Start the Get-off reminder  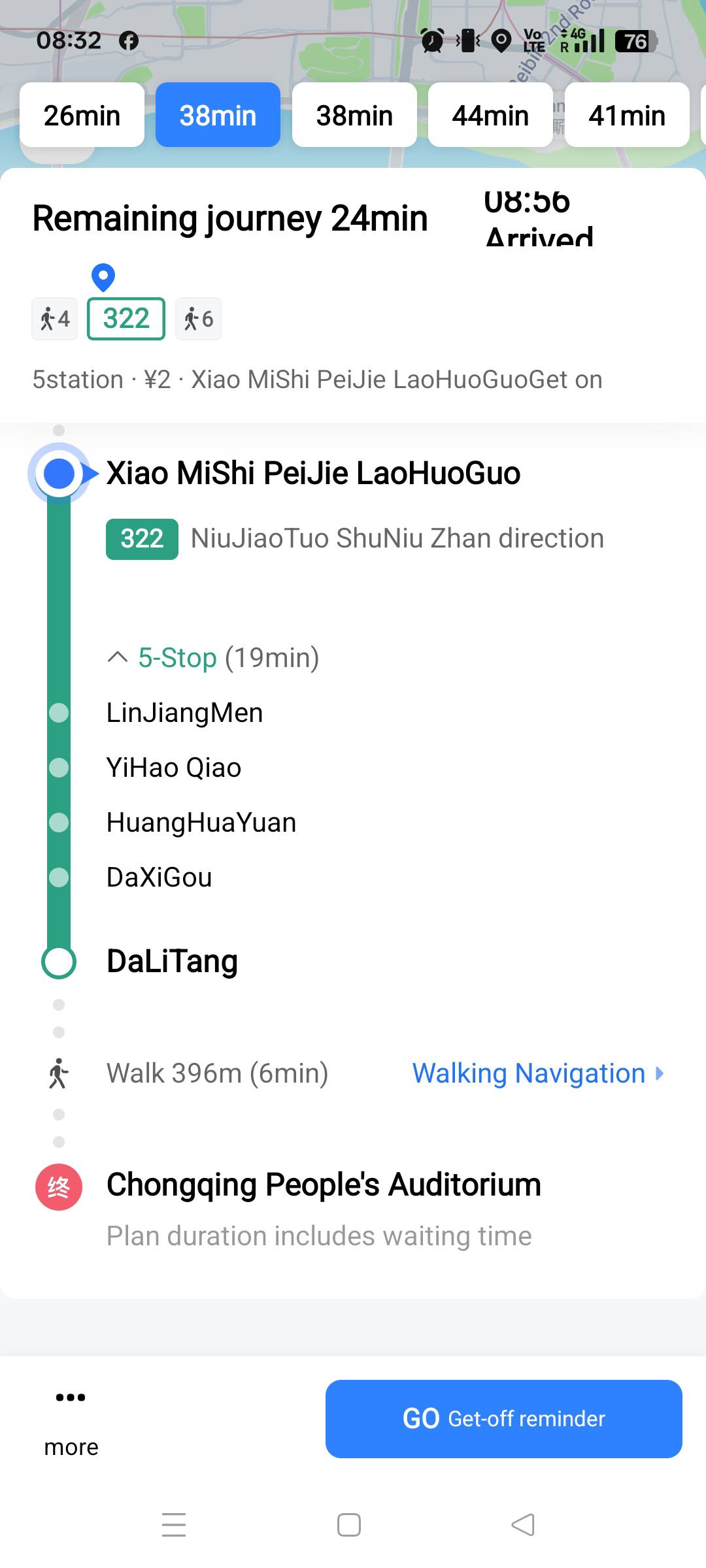(503, 1418)
